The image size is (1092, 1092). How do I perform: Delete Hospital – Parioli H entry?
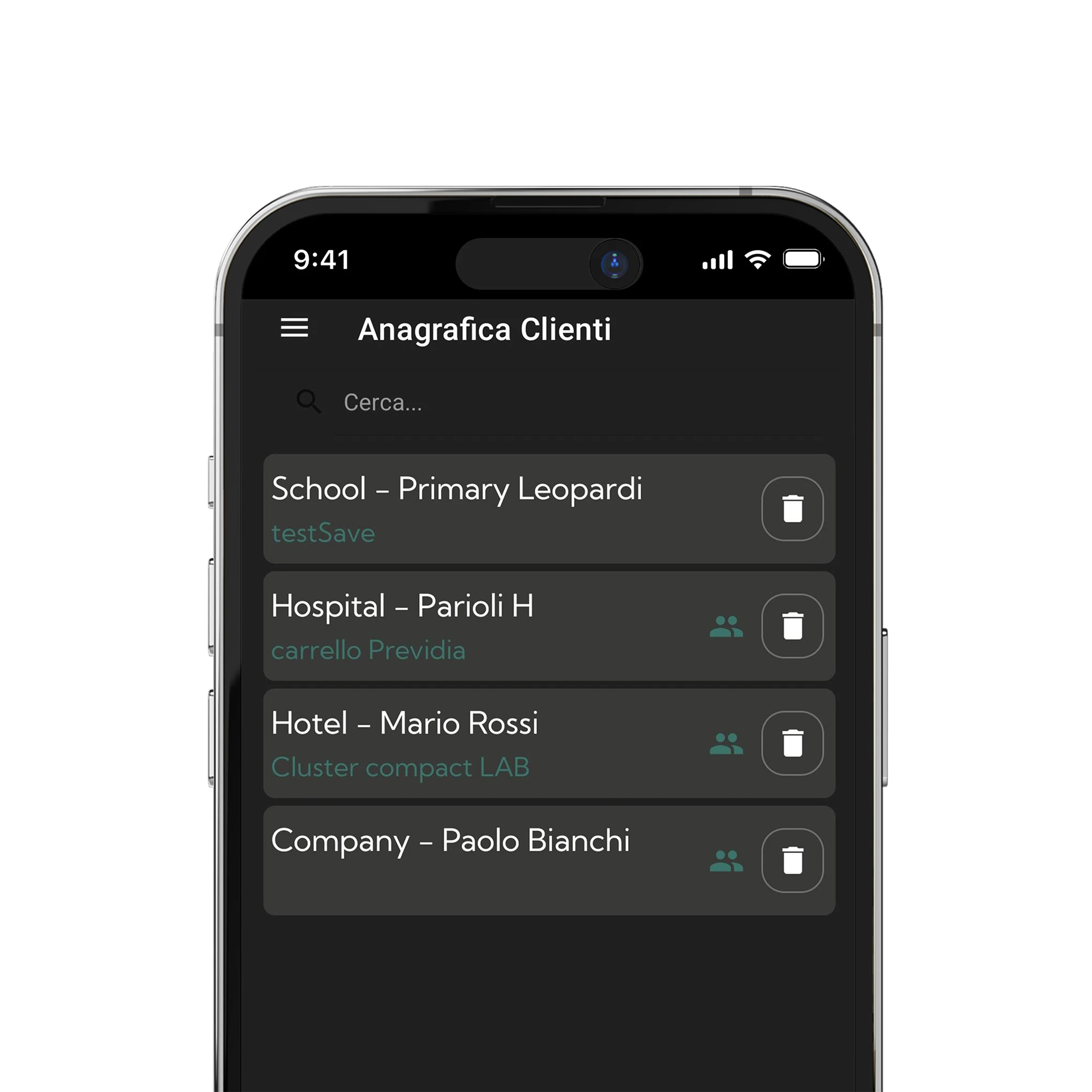coord(792,626)
